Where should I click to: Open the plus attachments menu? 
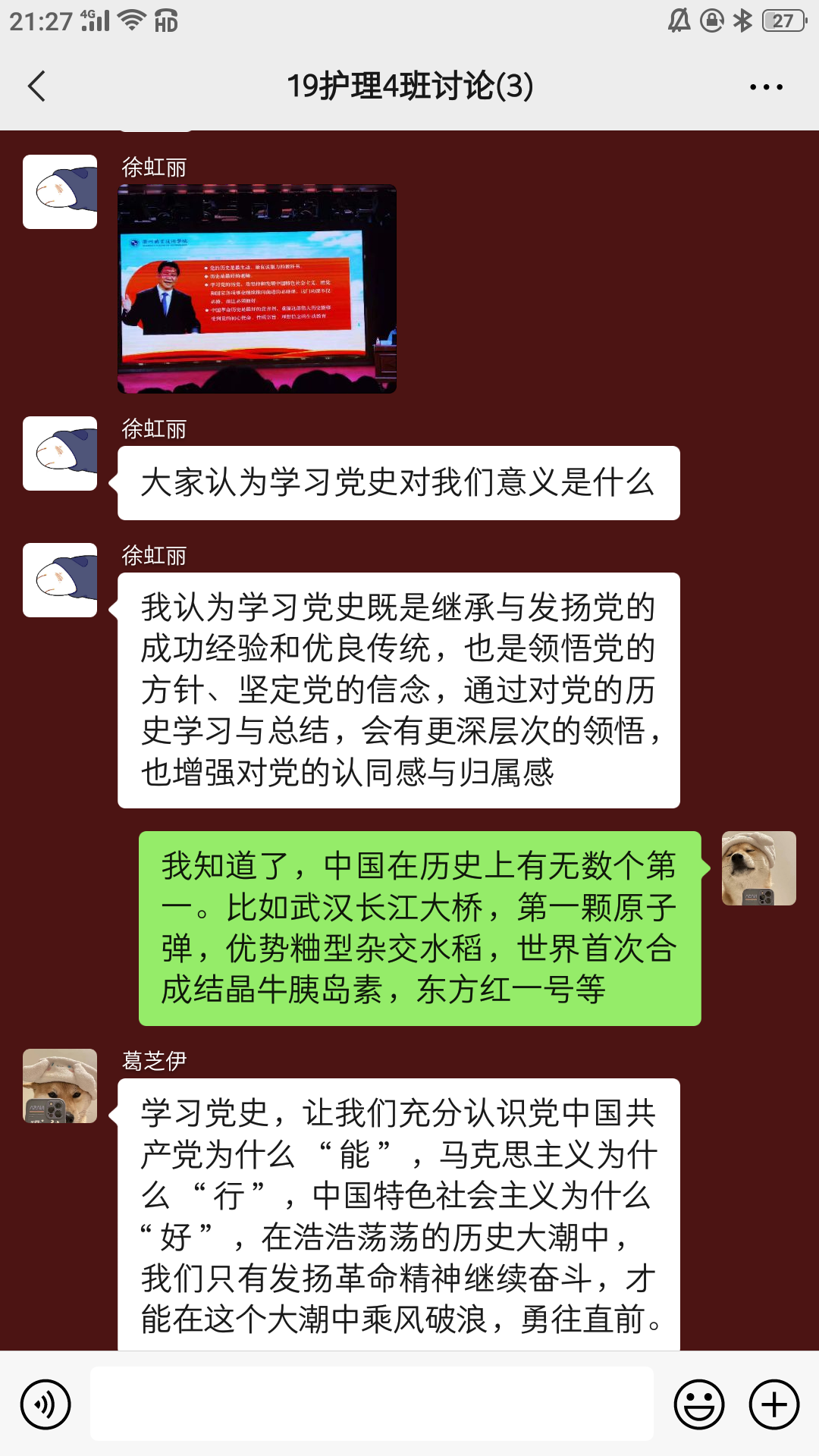point(773,1404)
